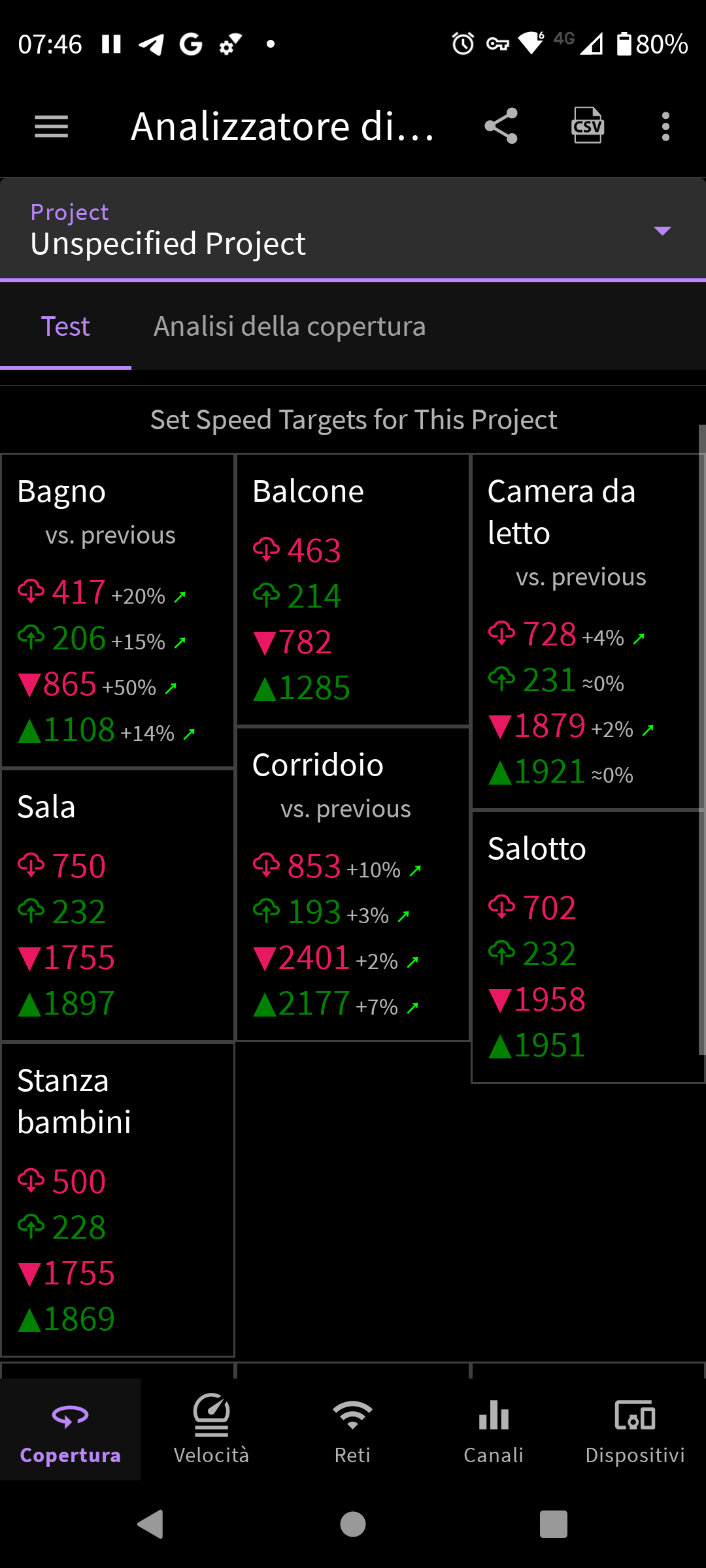The height and width of the screenshot is (1568, 706).
Task: Open the Canali tab
Action: coord(494,1429)
